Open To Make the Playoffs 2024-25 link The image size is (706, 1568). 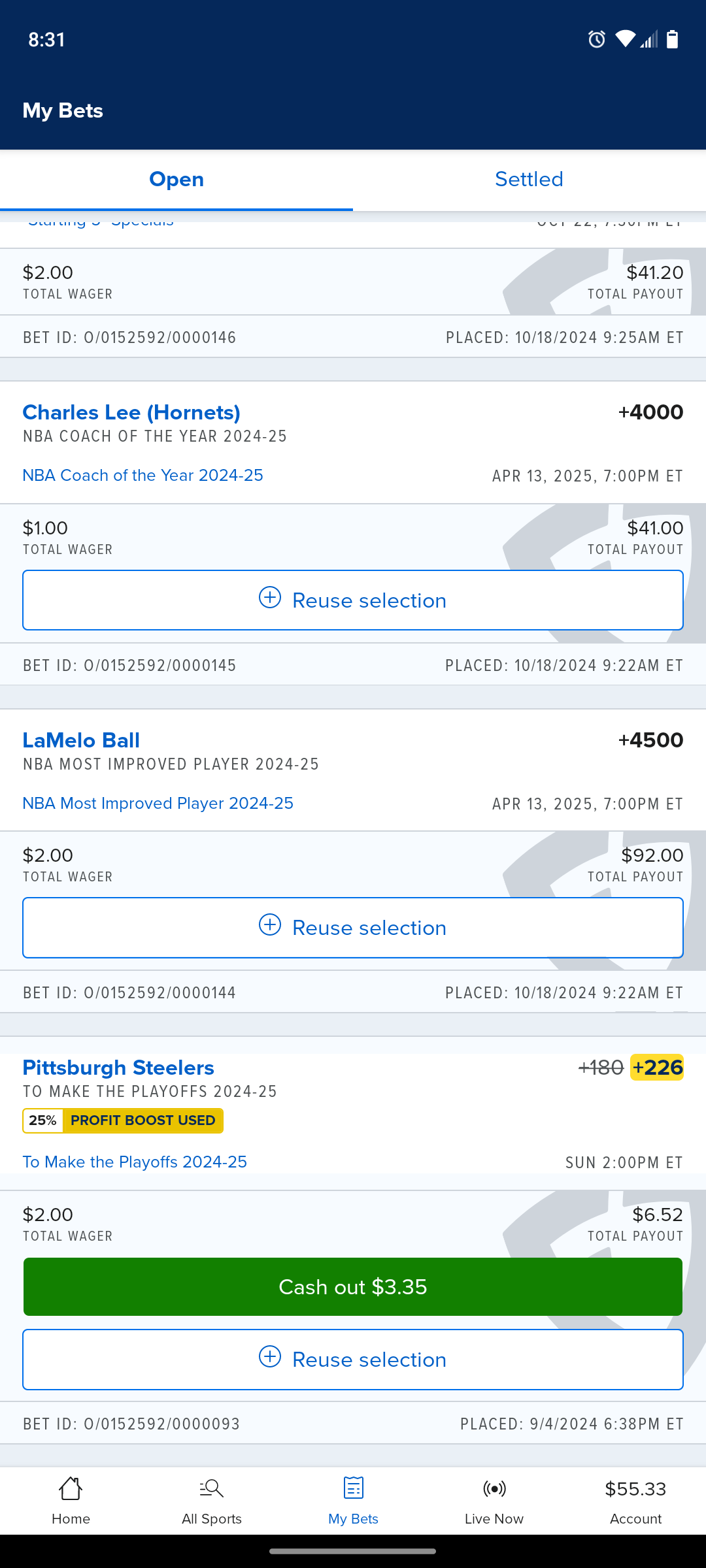135,1162
